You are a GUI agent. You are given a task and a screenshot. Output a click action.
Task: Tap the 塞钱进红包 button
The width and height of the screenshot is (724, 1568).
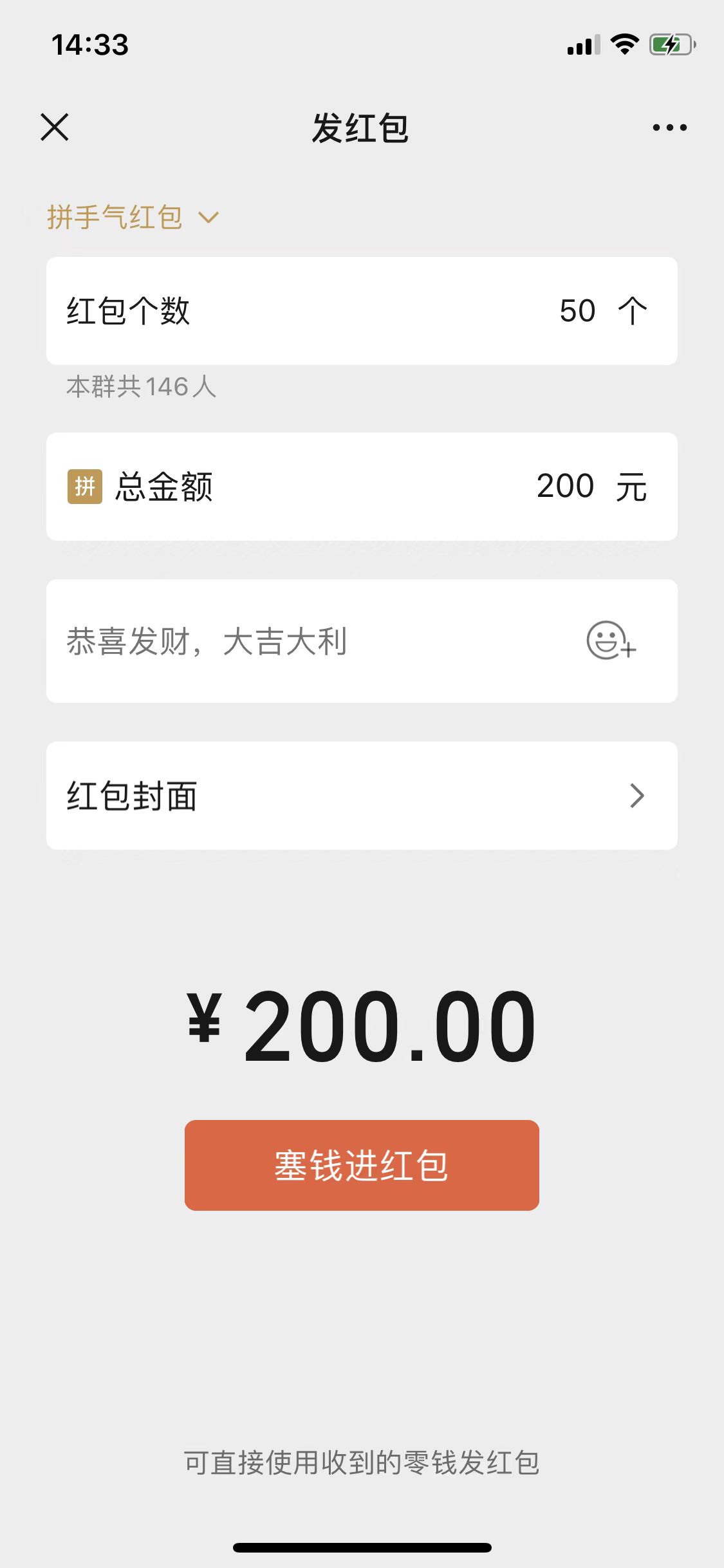coord(362,1165)
